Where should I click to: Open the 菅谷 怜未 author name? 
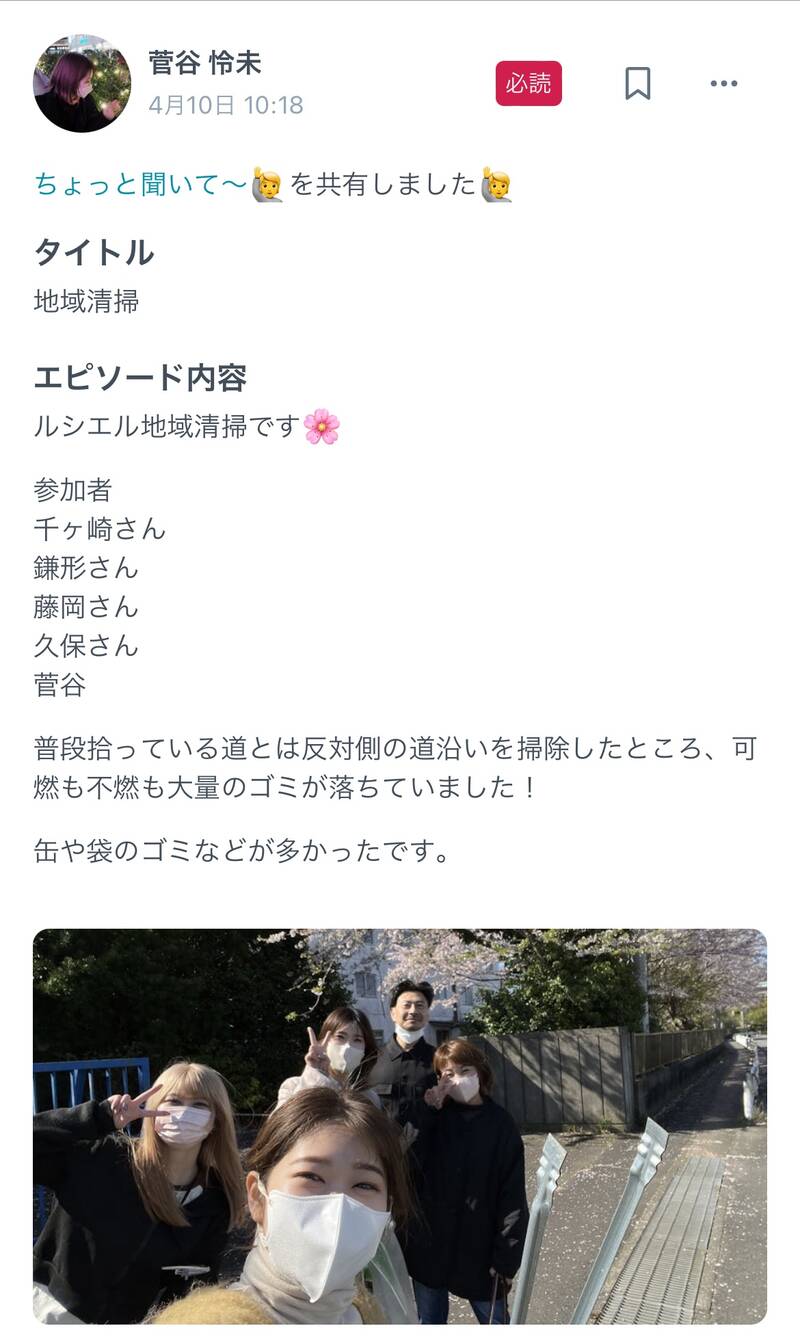205,63
